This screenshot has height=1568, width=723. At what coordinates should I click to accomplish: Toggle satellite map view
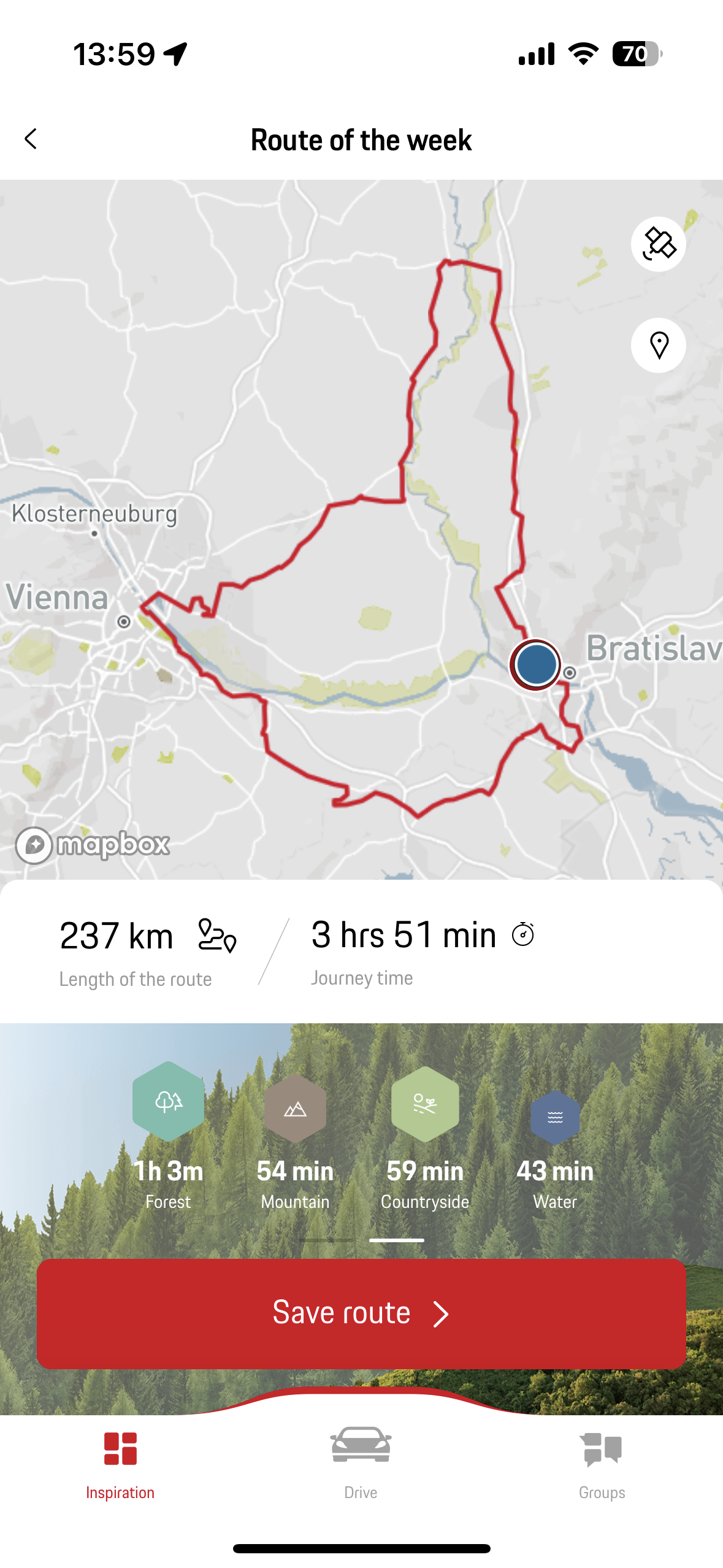(x=658, y=244)
